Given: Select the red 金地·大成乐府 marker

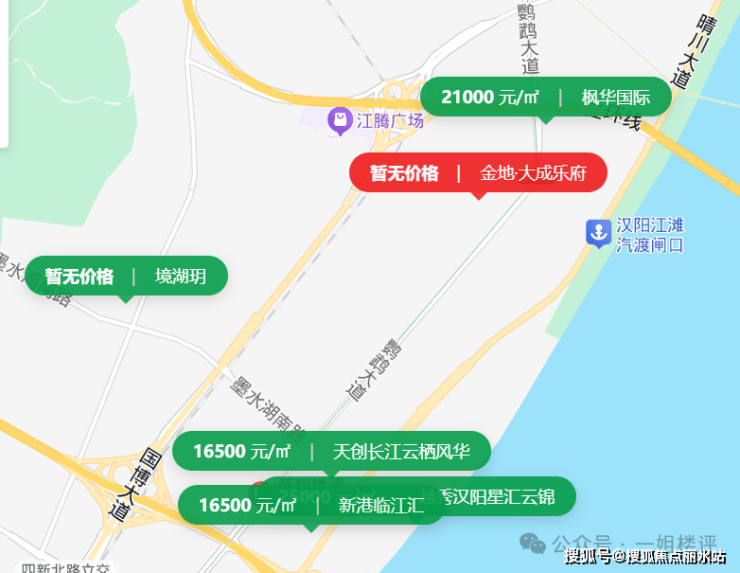Looking at the screenshot, I should 478,173.
